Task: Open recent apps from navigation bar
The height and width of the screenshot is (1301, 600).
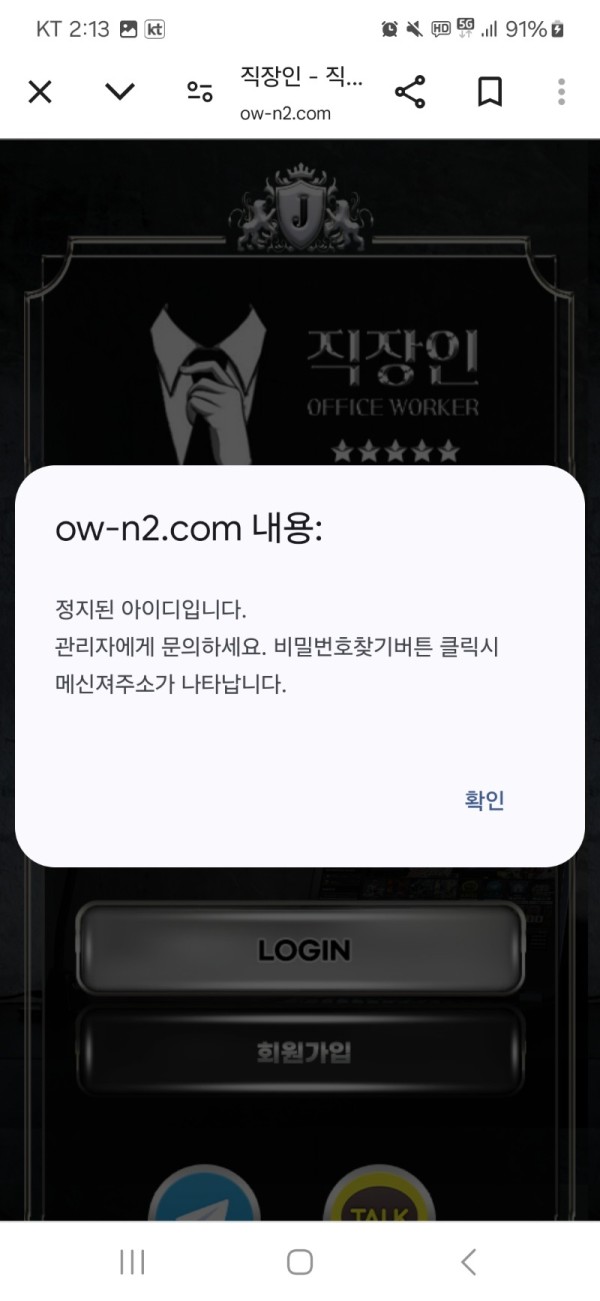Action: (x=132, y=1262)
